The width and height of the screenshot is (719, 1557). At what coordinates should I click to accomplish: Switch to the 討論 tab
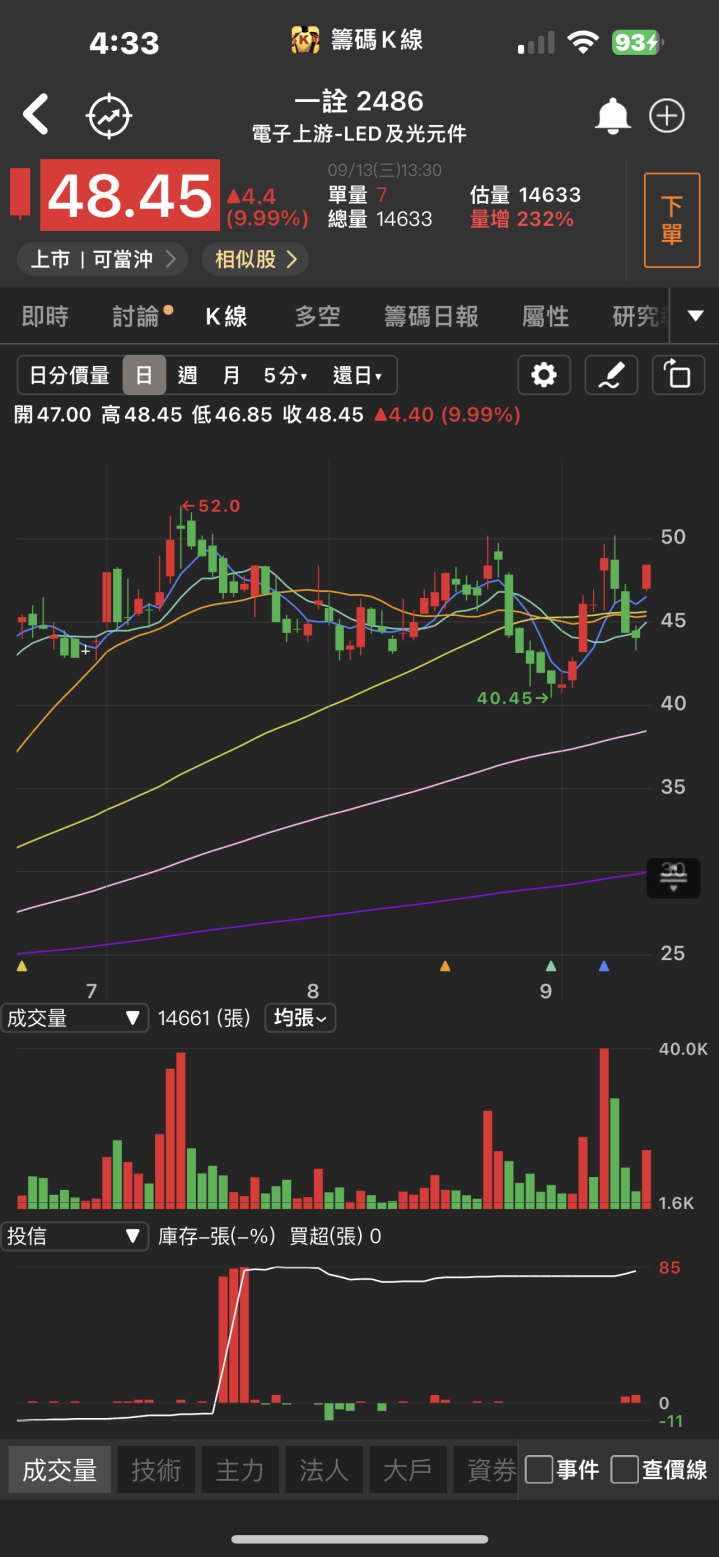pyautogui.click(x=137, y=317)
